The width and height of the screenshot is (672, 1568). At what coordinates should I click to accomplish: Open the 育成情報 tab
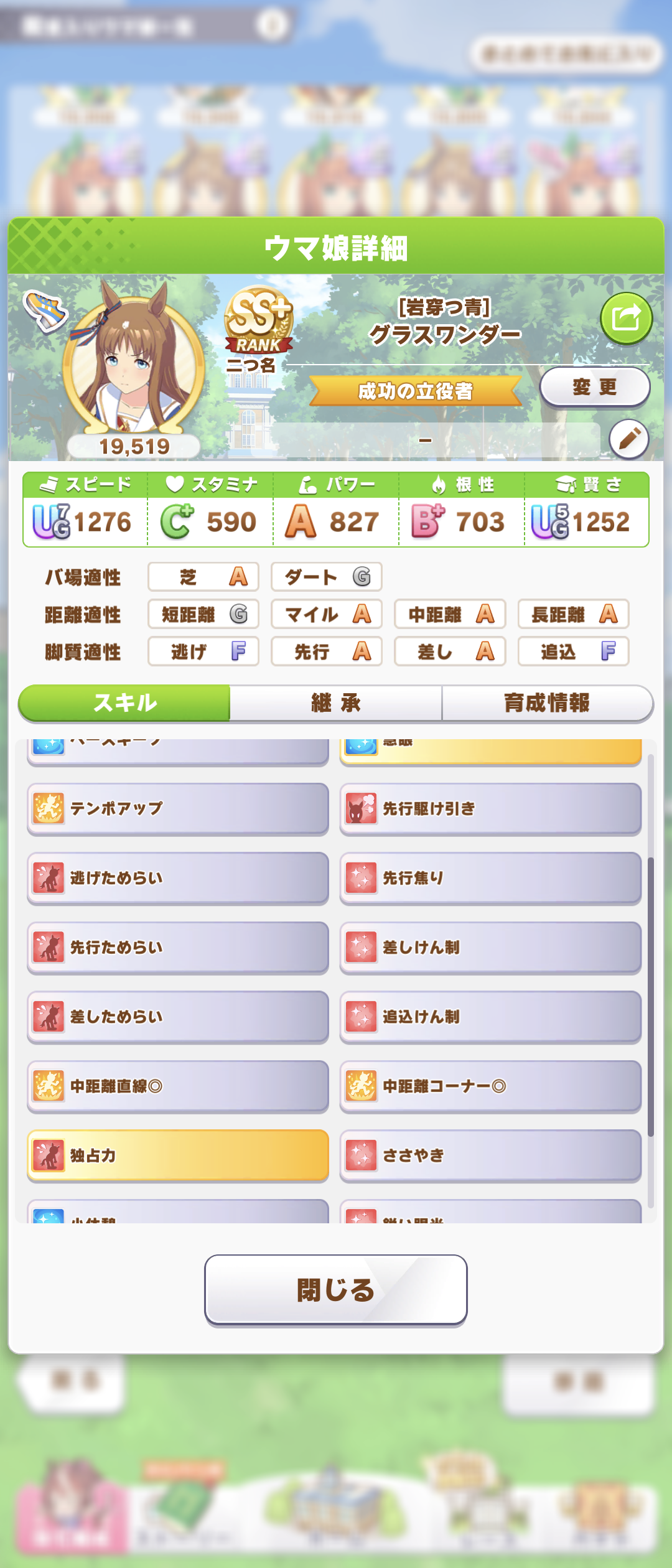pyautogui.click(x=547, y=703)
